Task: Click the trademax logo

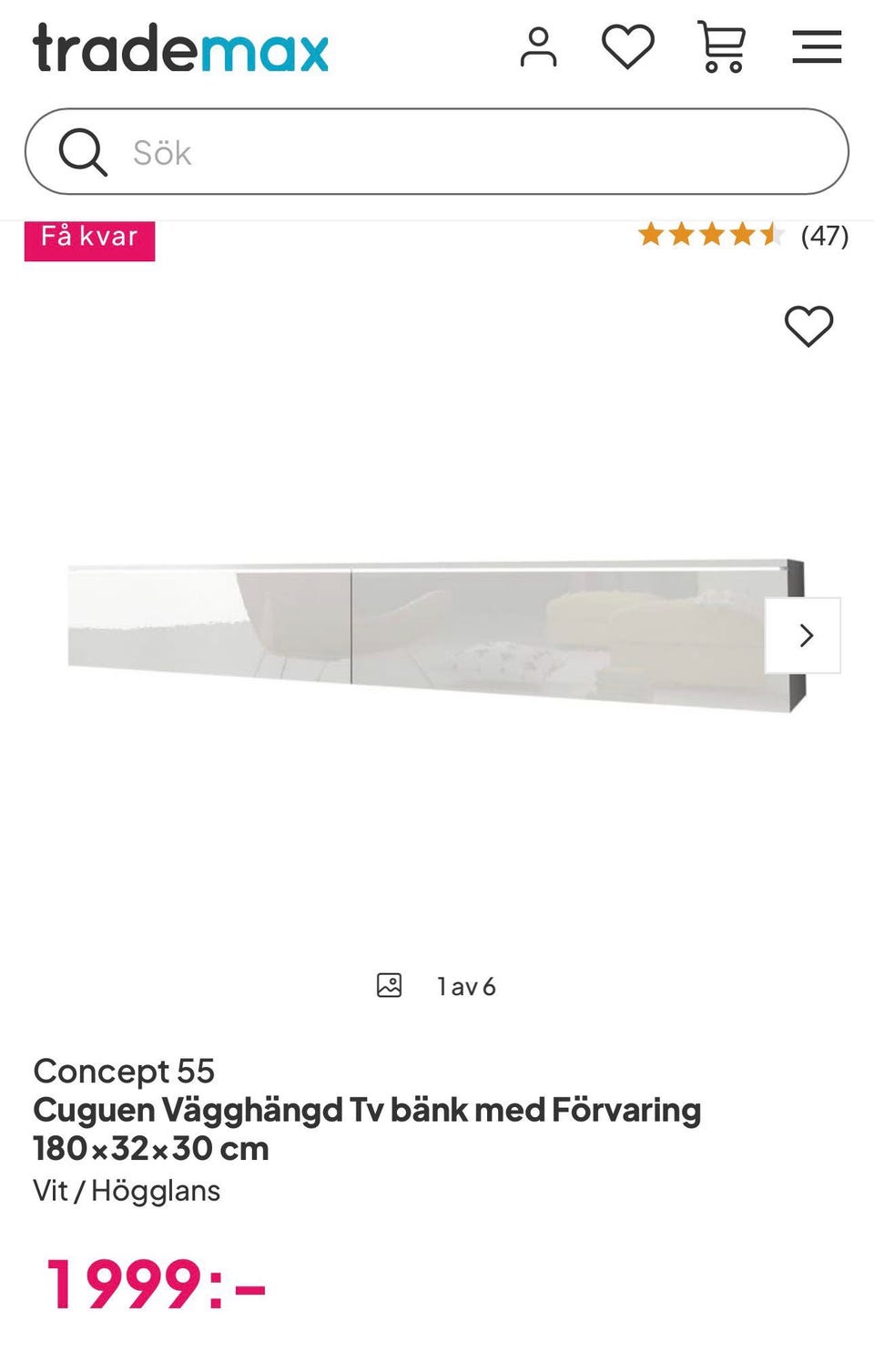Action: click(179, 49)
